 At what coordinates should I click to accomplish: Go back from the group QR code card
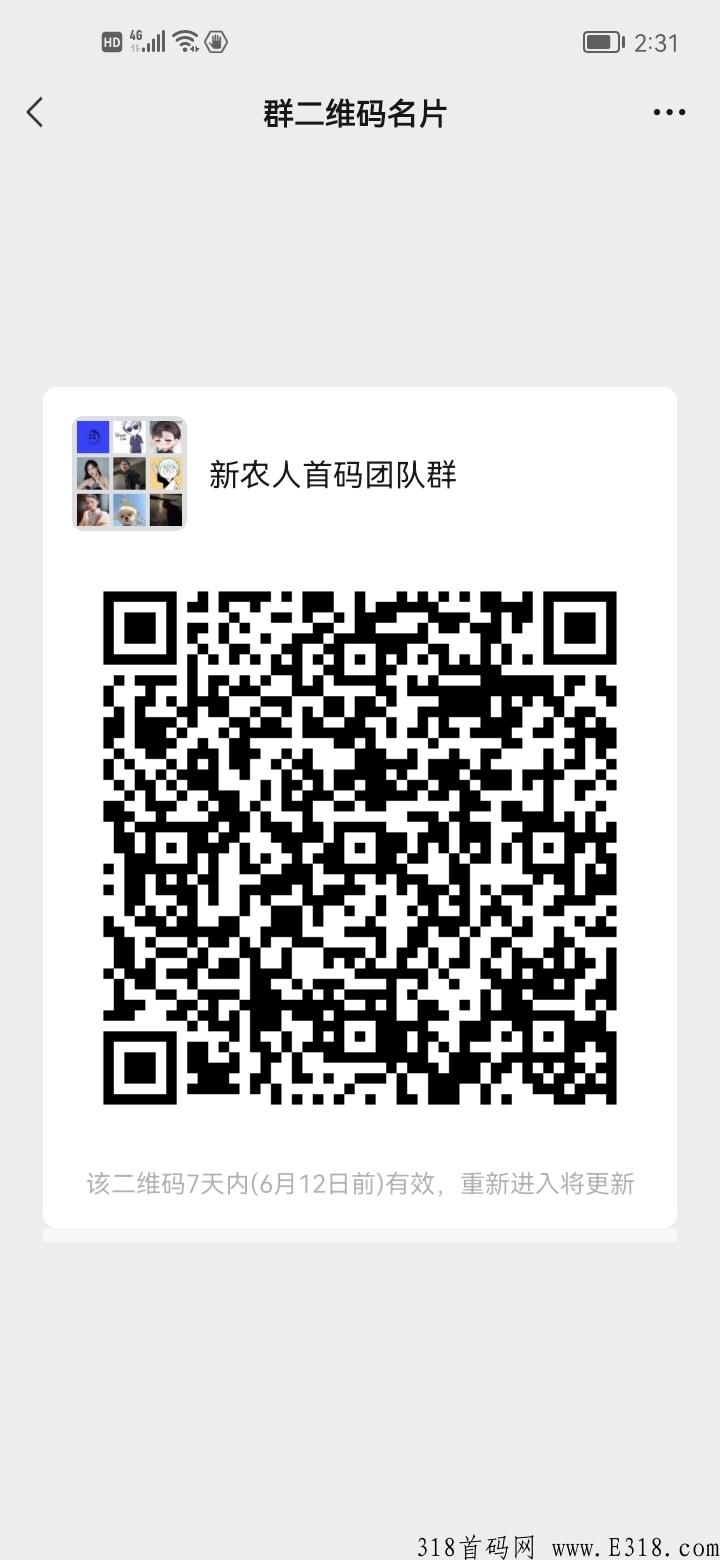point(35,112)
